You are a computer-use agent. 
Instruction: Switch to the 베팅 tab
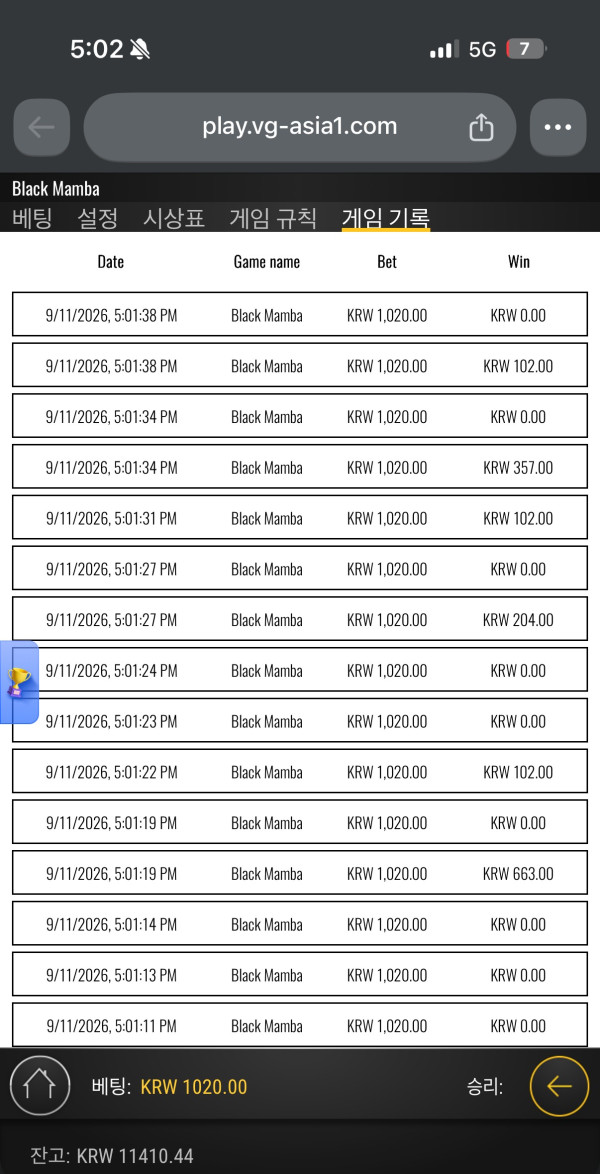tap(32, 219)
